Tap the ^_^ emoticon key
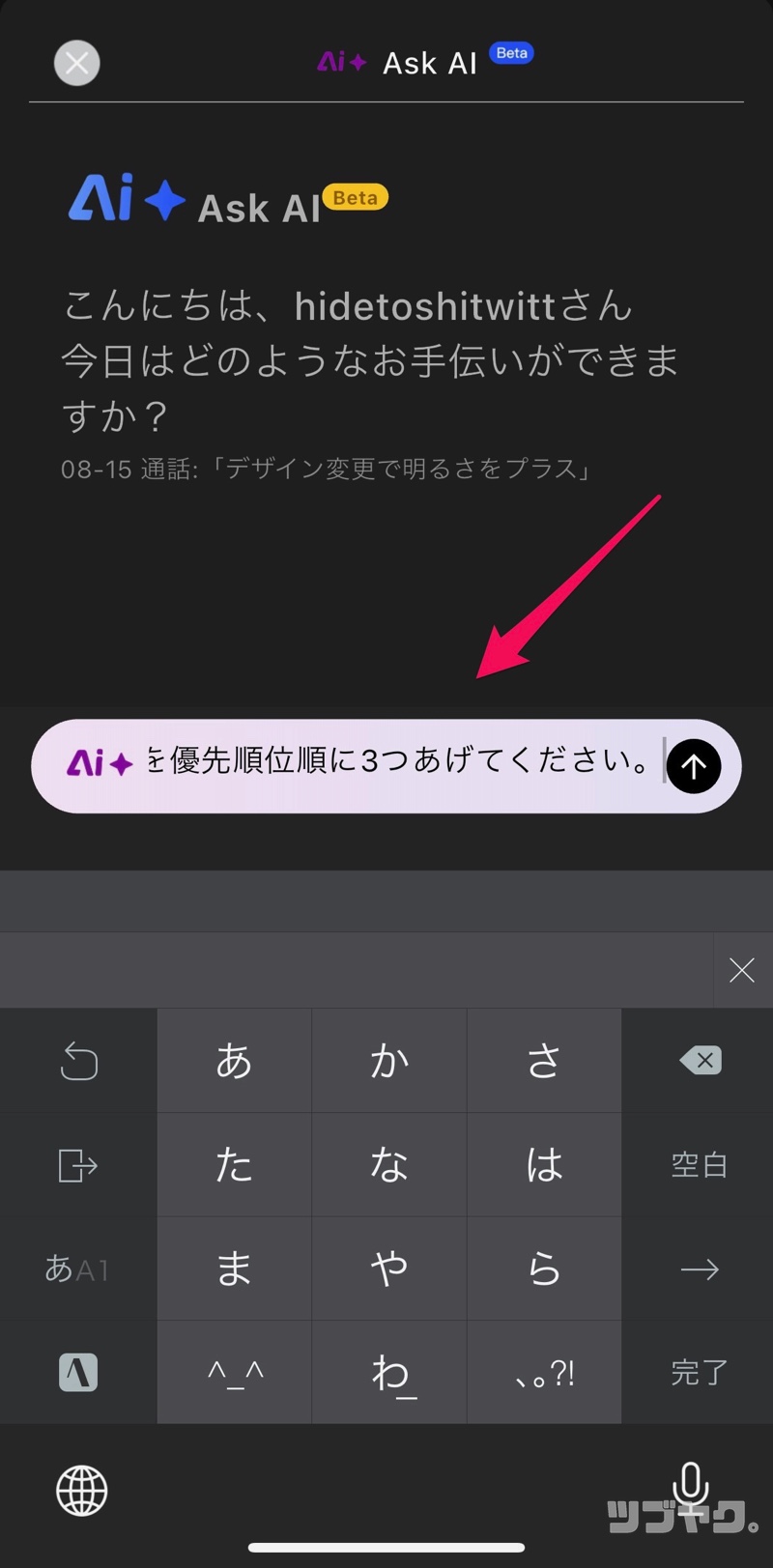Image resolution: width=773 pixels, height=1568 pixels. coord(235,1372)
